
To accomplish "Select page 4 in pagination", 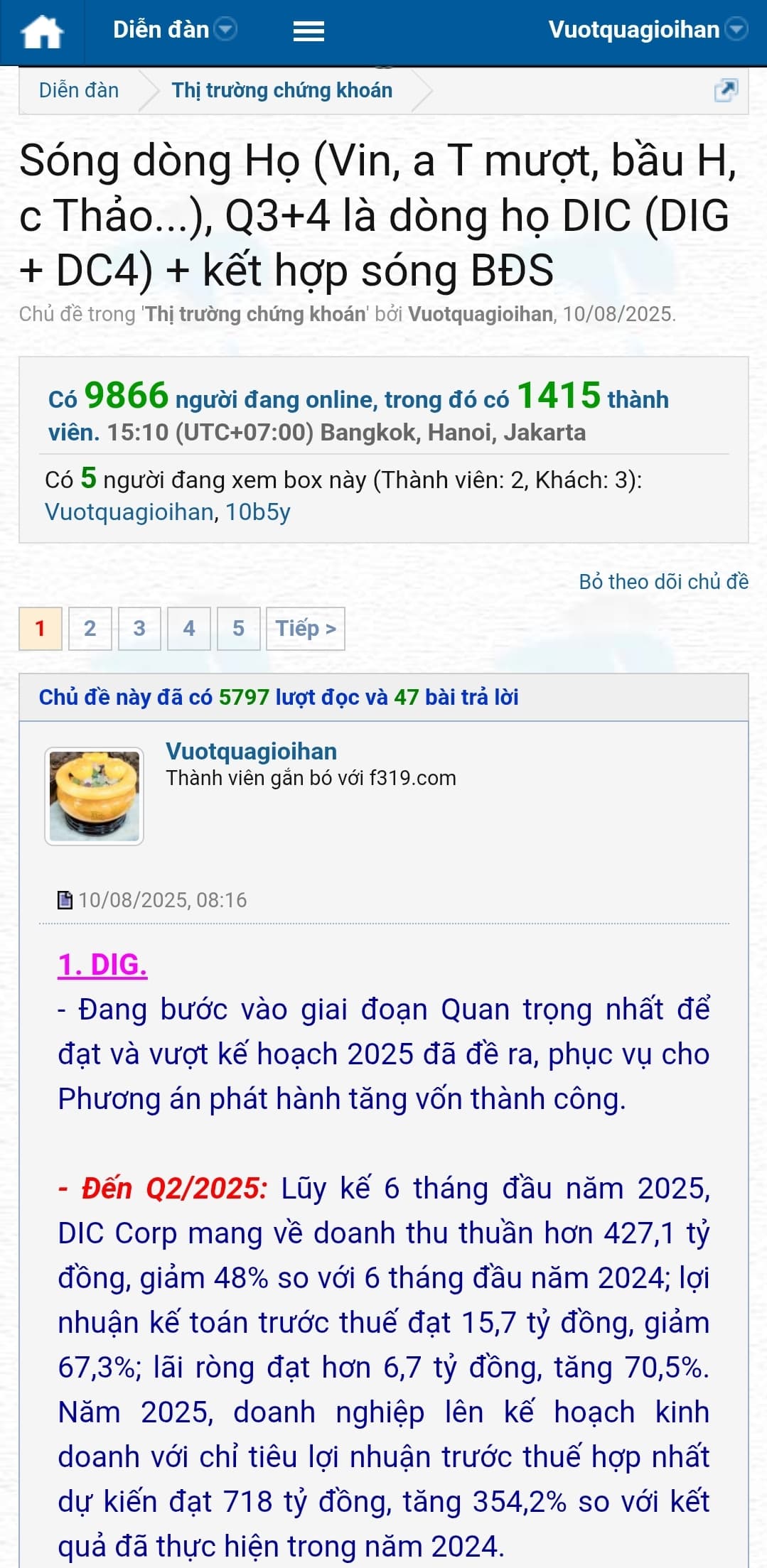I will coord(189,629).
